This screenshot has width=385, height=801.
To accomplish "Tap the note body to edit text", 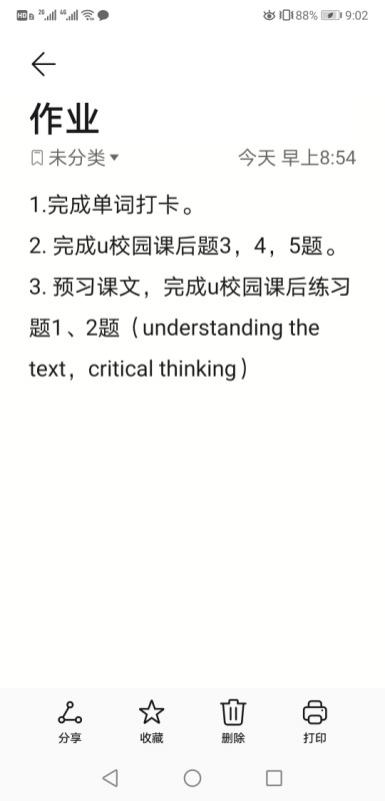I will click(x=192, y=287).
